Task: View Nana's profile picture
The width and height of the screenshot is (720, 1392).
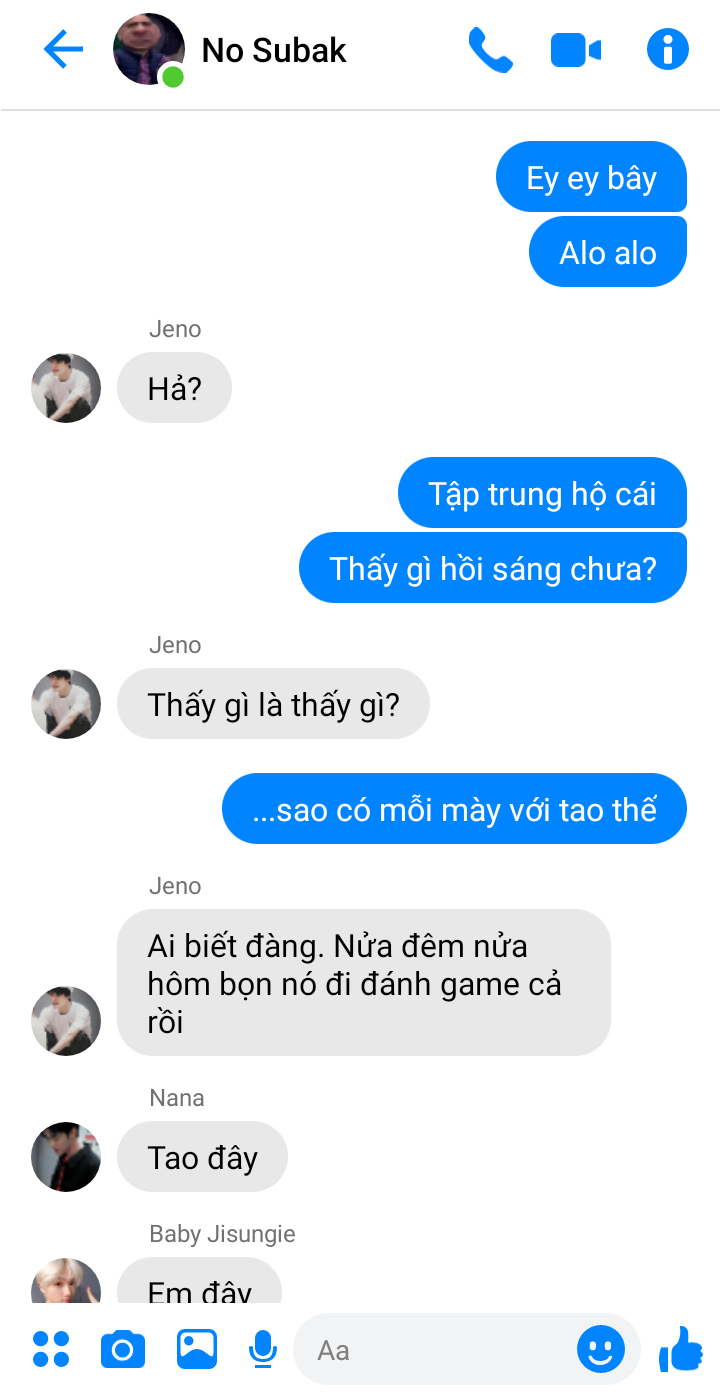Action: point(66,1157)
